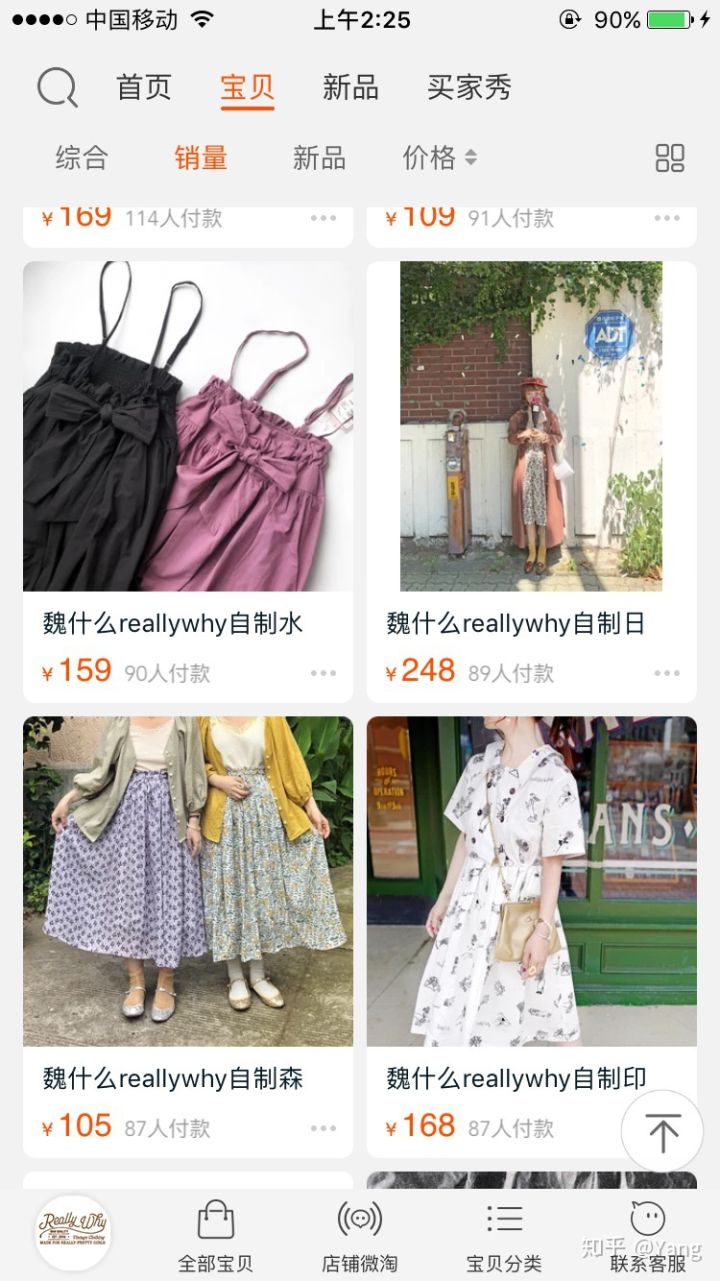Go to 店铺微淘
720x1281 pixels.
(x=359, y=1236)
